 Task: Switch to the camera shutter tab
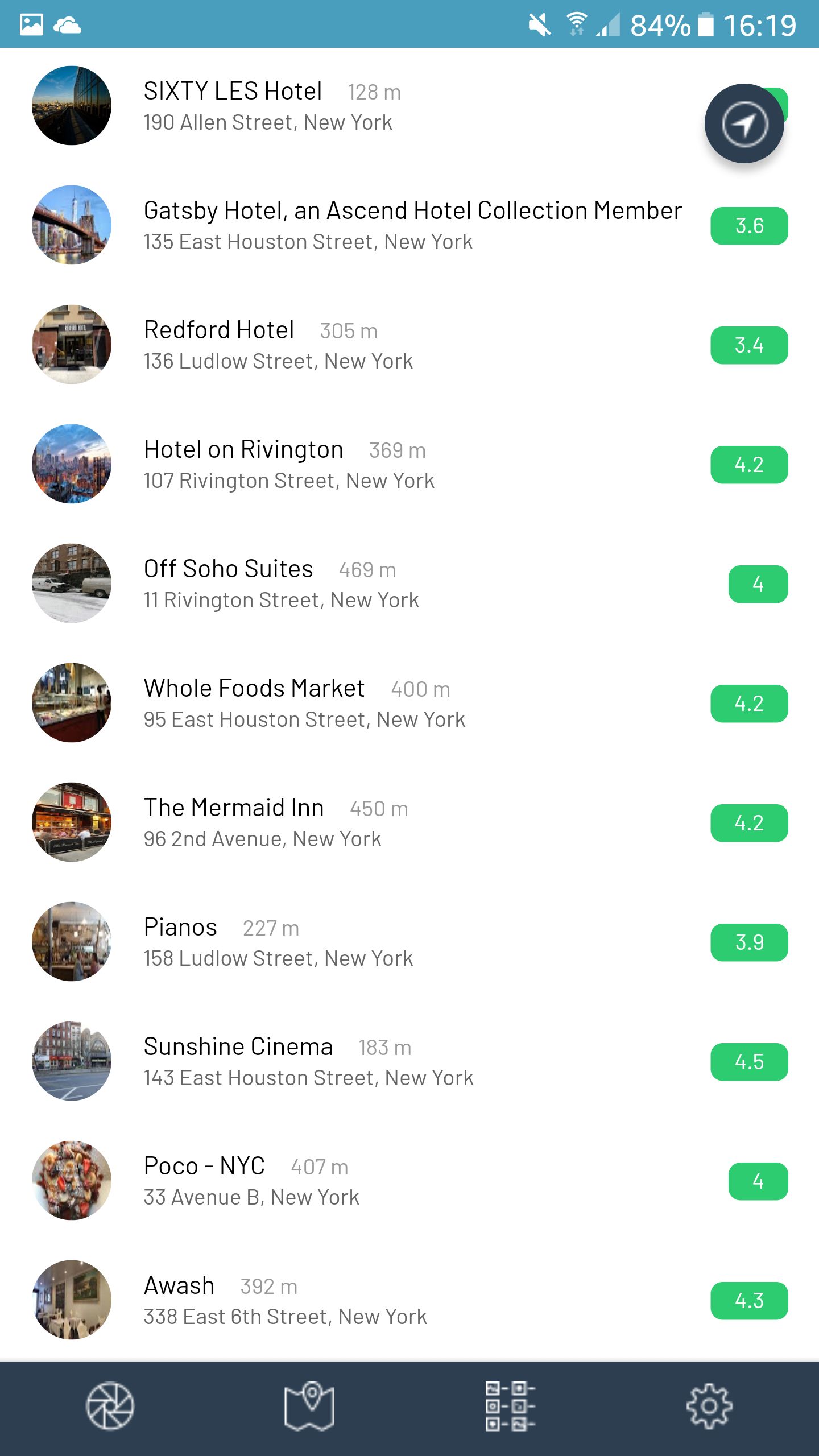(x=110, y=1406)
